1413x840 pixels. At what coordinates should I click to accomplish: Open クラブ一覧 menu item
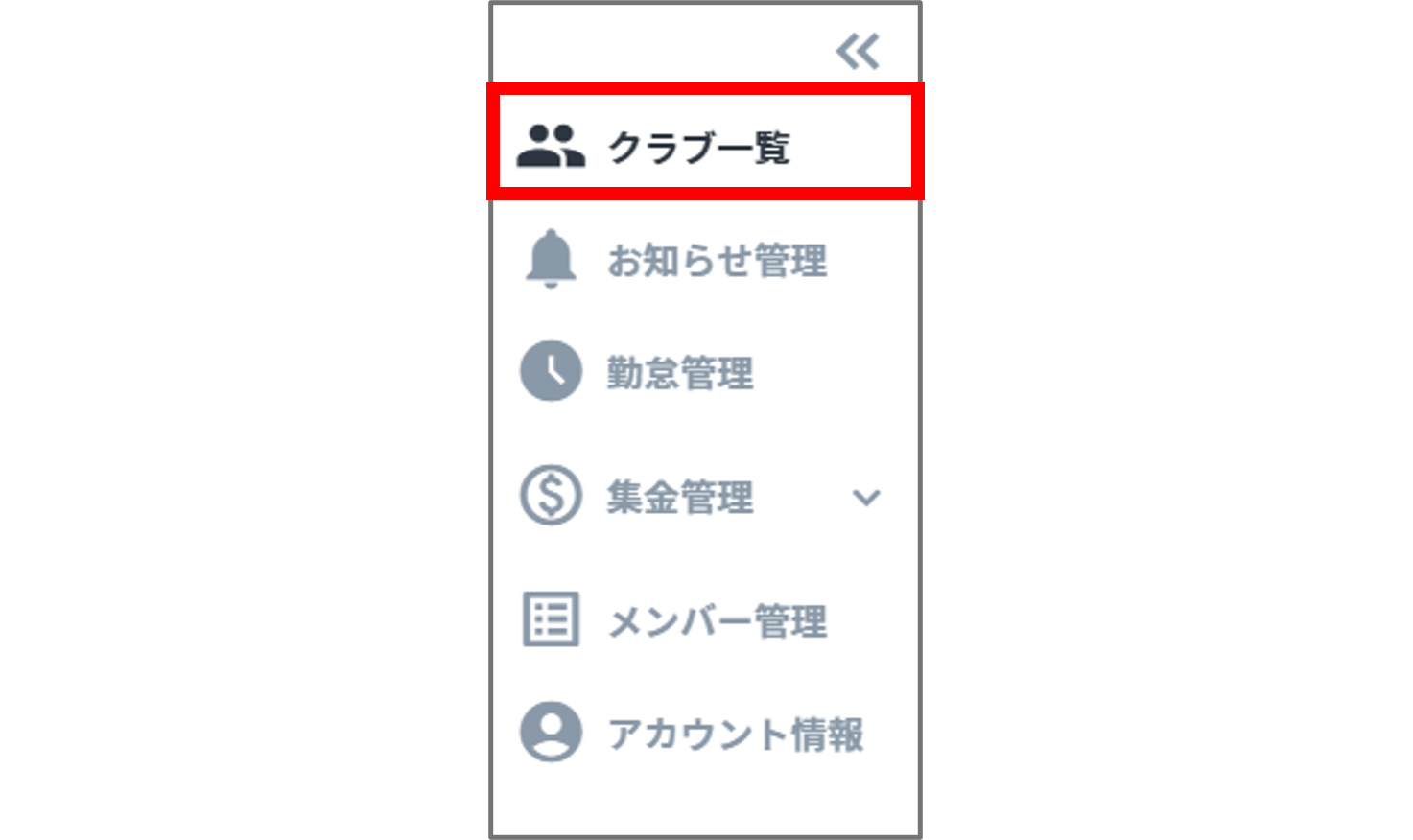pyautogui.click(x=699, y=147)
